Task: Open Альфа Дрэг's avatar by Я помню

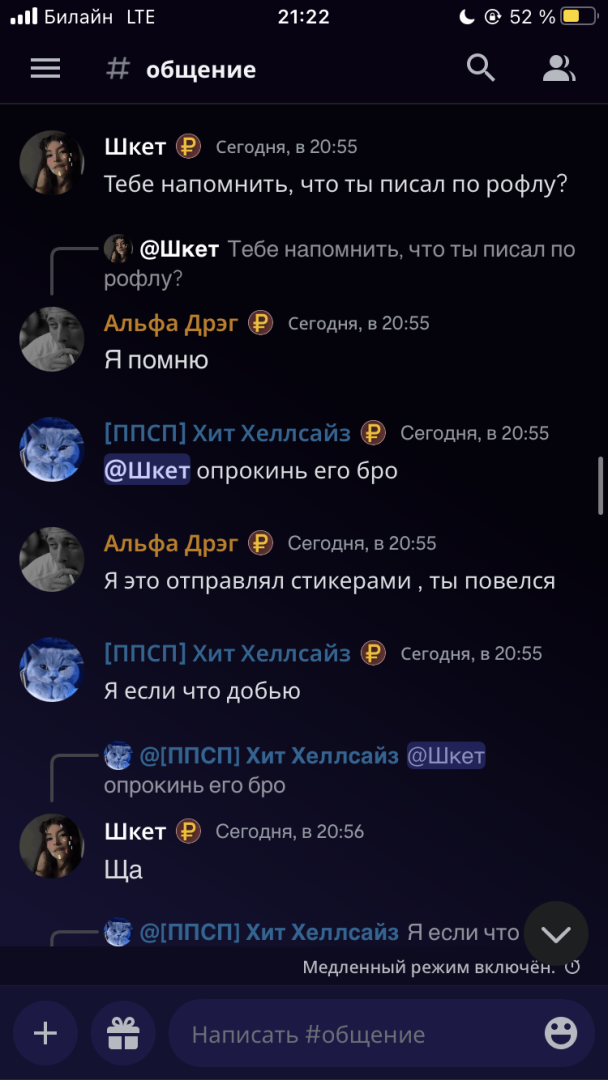Action: (x=52, y=339)
